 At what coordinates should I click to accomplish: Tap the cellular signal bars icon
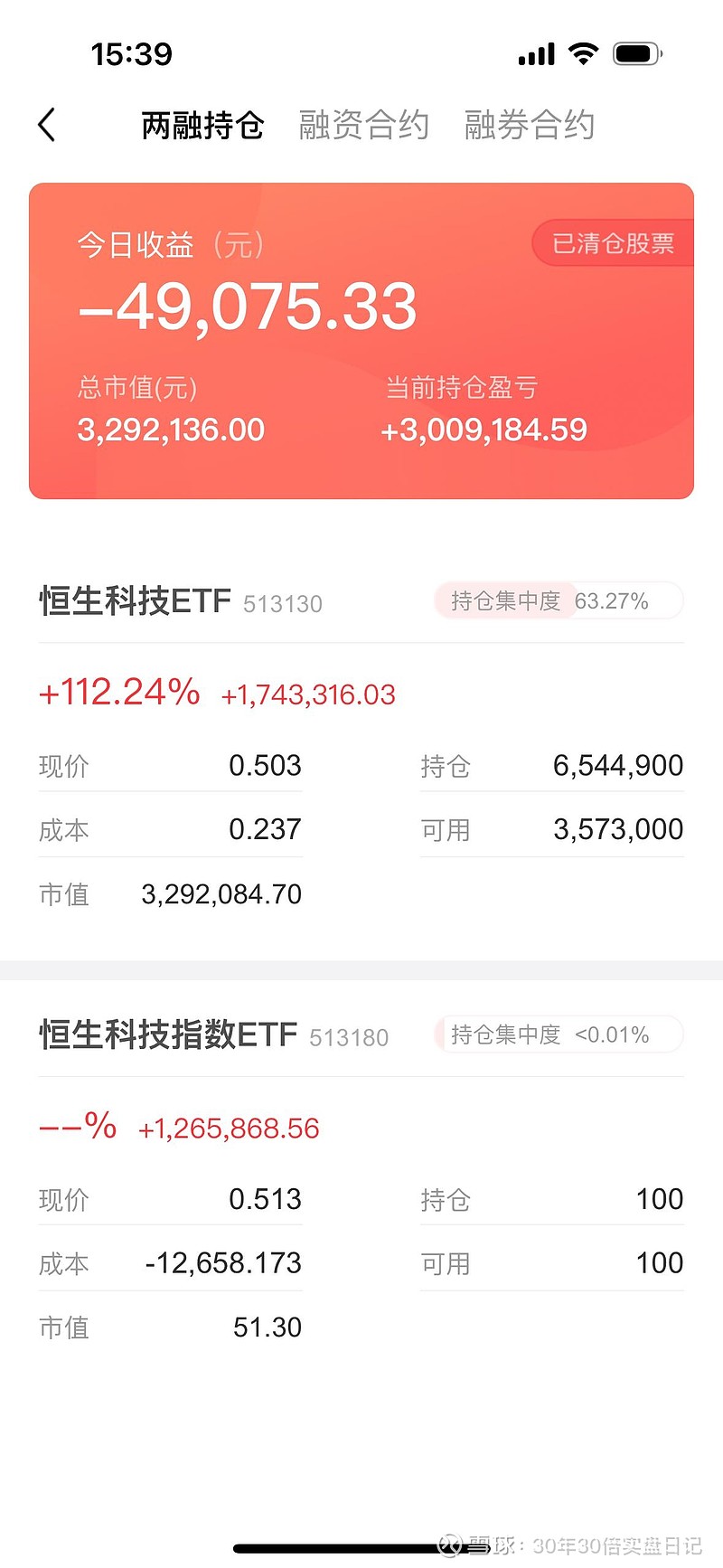534,53
